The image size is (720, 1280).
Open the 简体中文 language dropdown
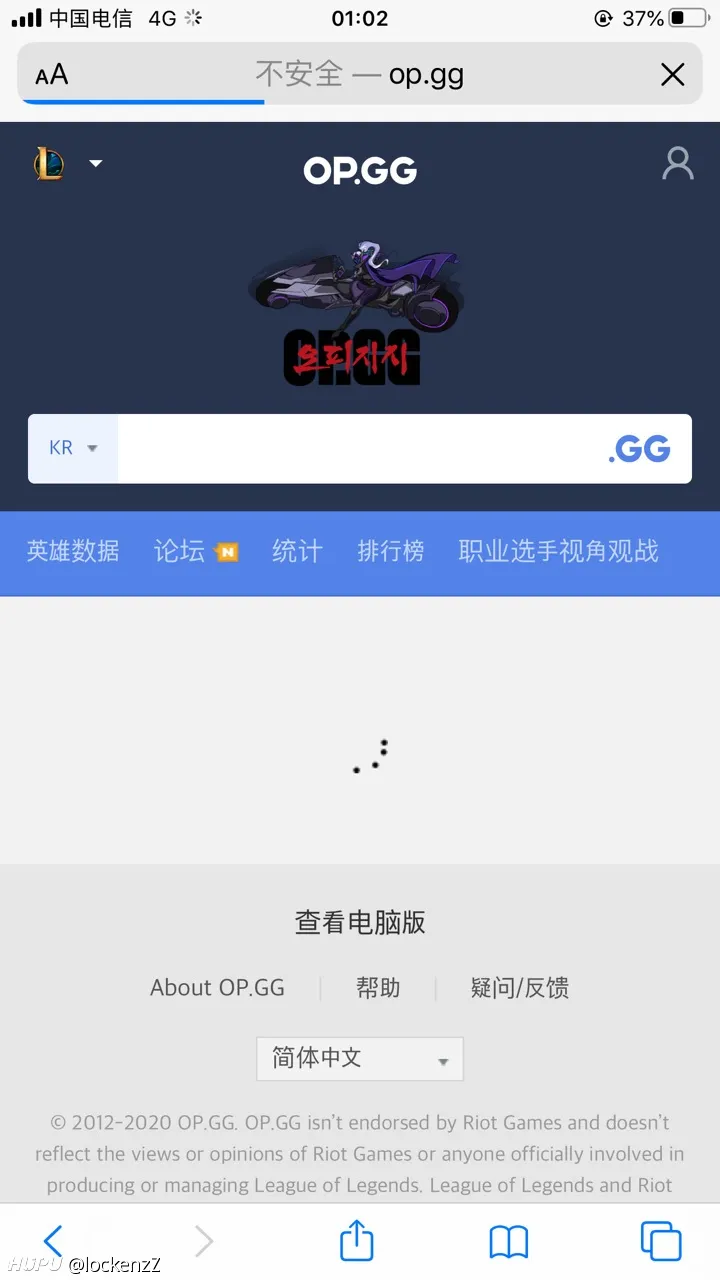[x=360, y=1059]
